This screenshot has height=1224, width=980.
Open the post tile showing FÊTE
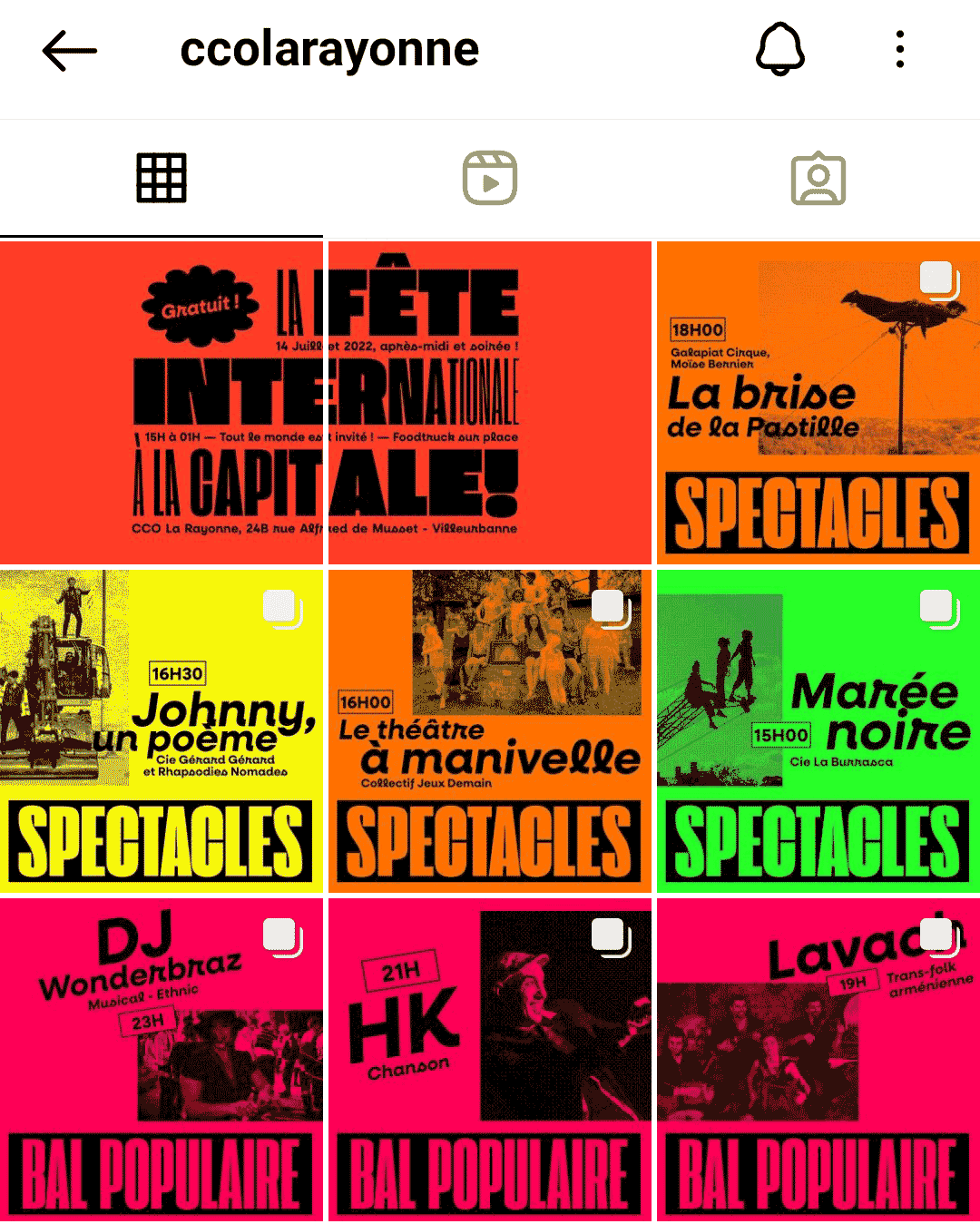490,403
